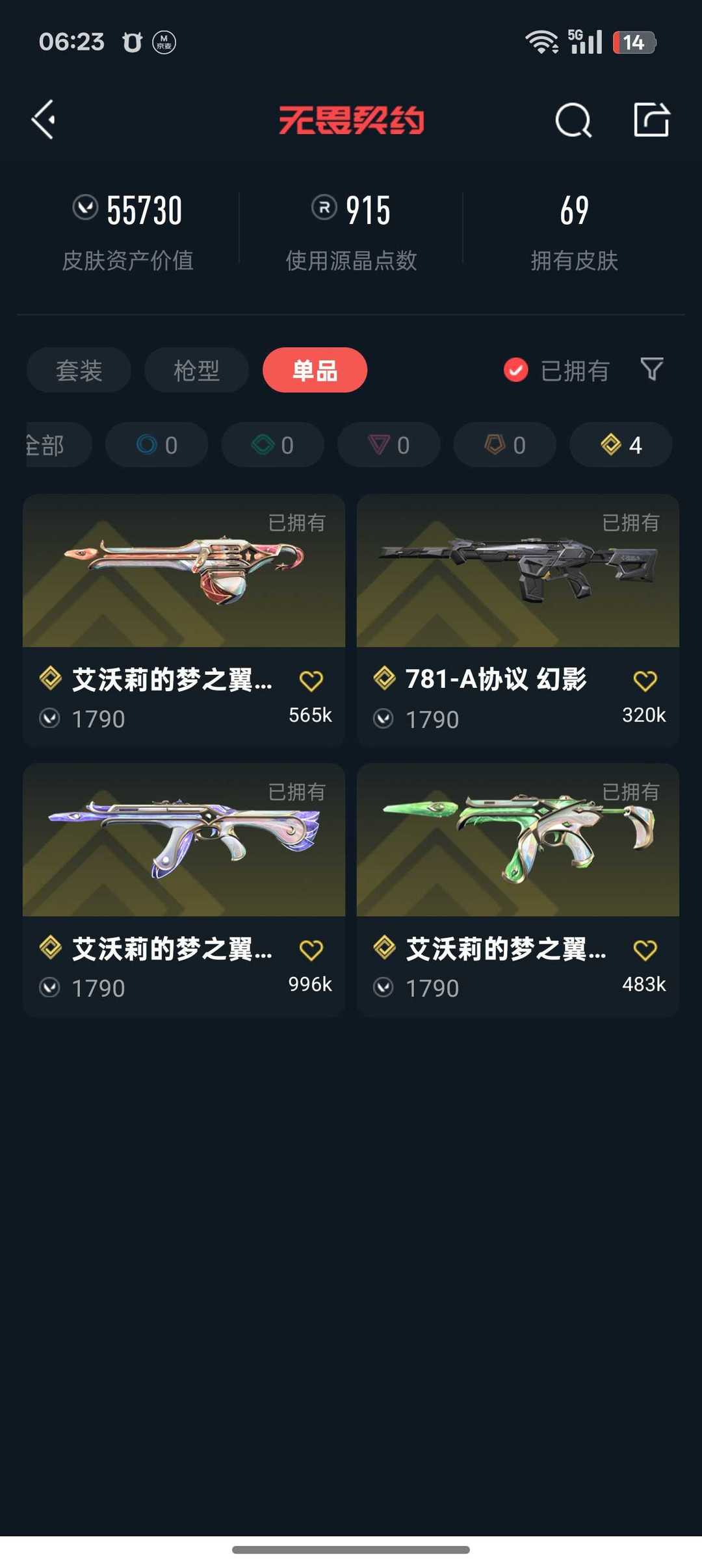Open the green 艾沃莉的梦之翼 skin with 483k
The height and width of the screenshot is (1568, 702).
click(518, 890)
